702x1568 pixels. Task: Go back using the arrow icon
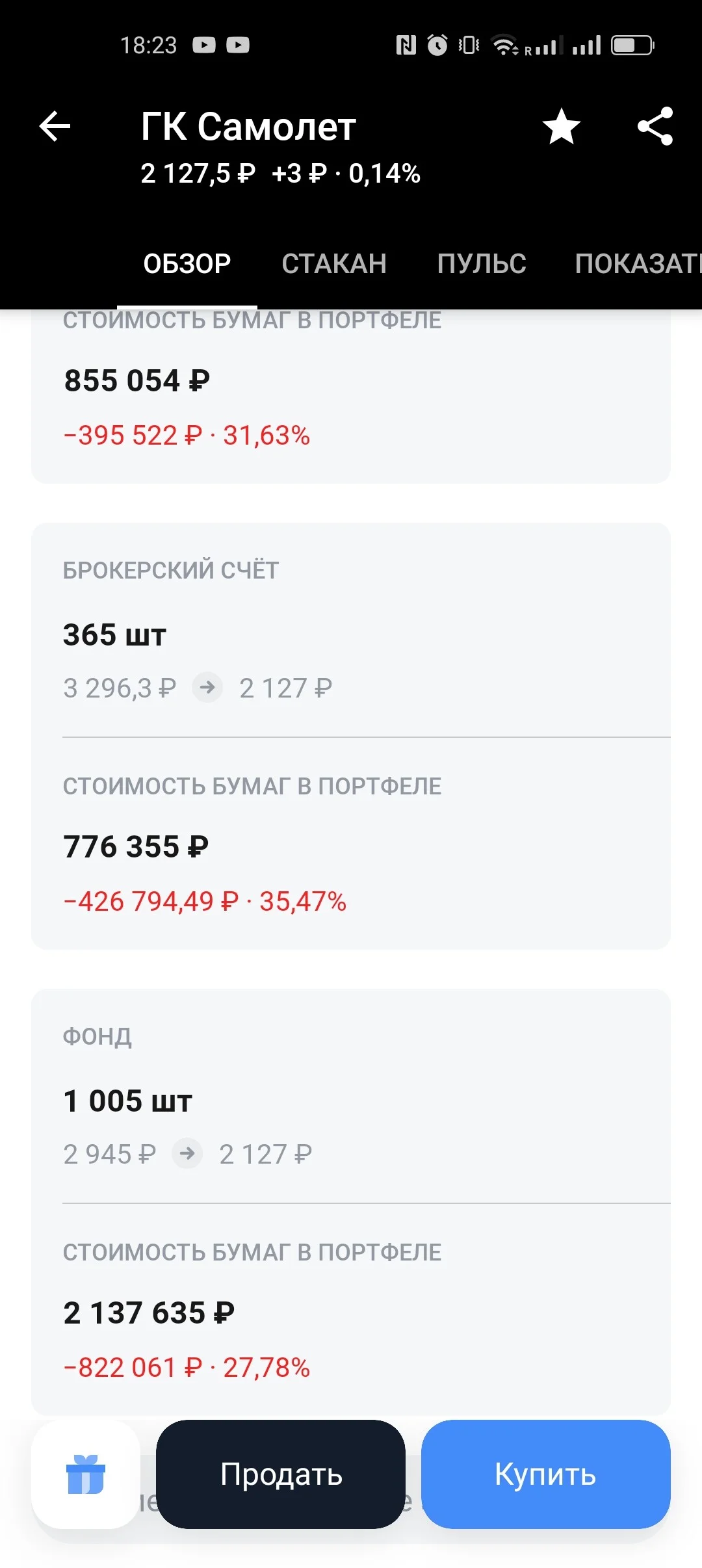[x=55, y=126]
